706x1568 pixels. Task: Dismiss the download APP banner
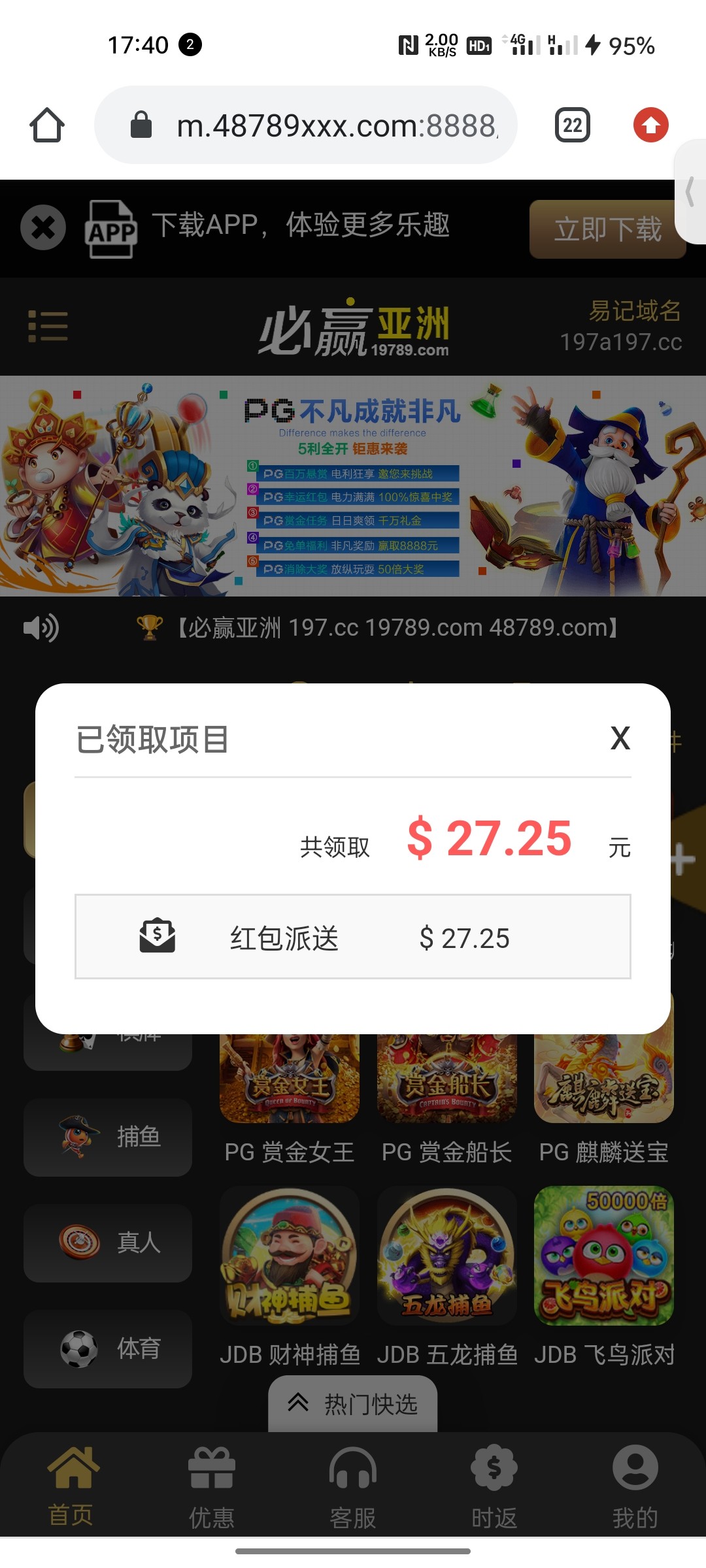point(43,227)
